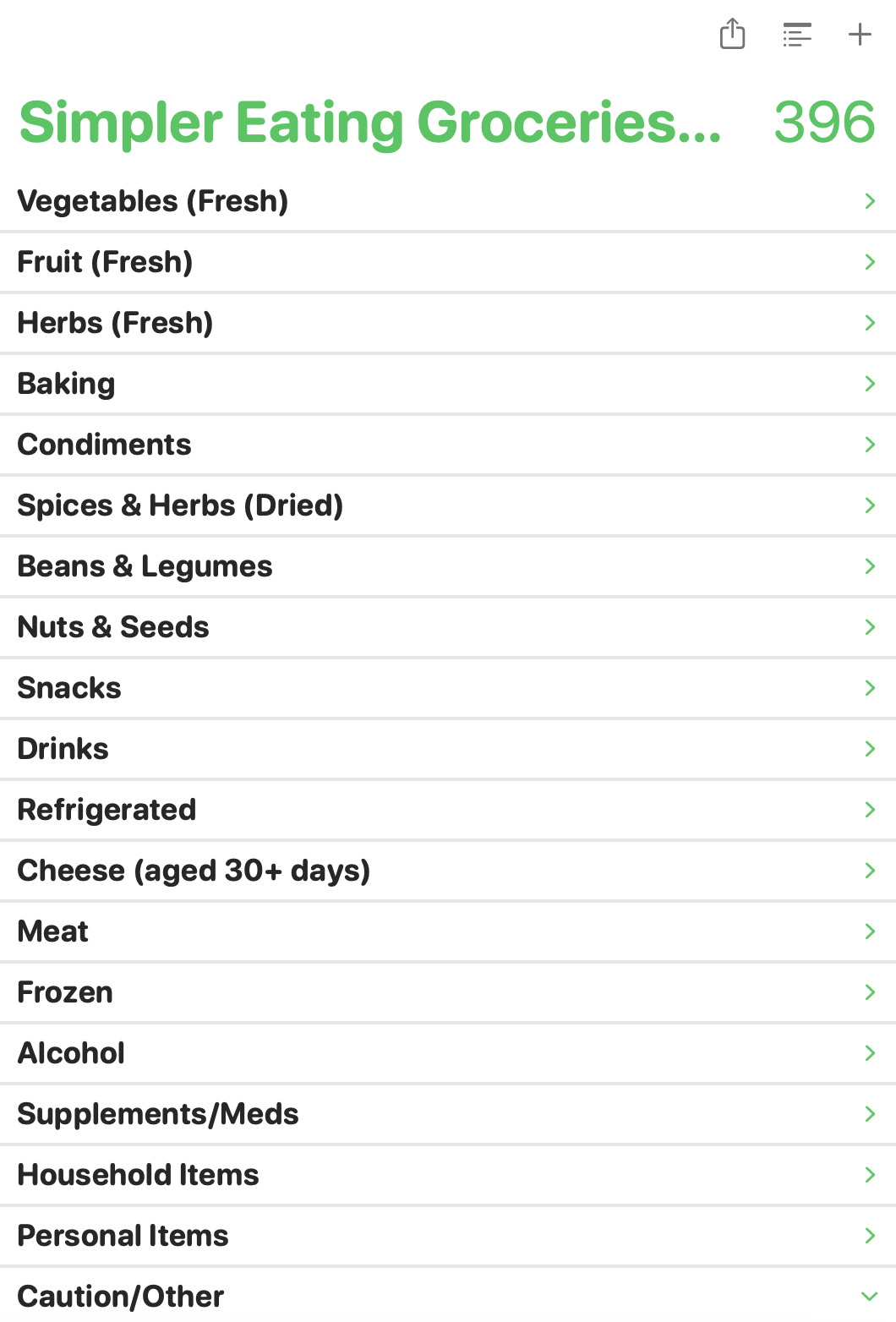Screen dimensions: 896x1322
Task: Expand Cheese (aged 30+ days)
Action: tap(869, 871)
